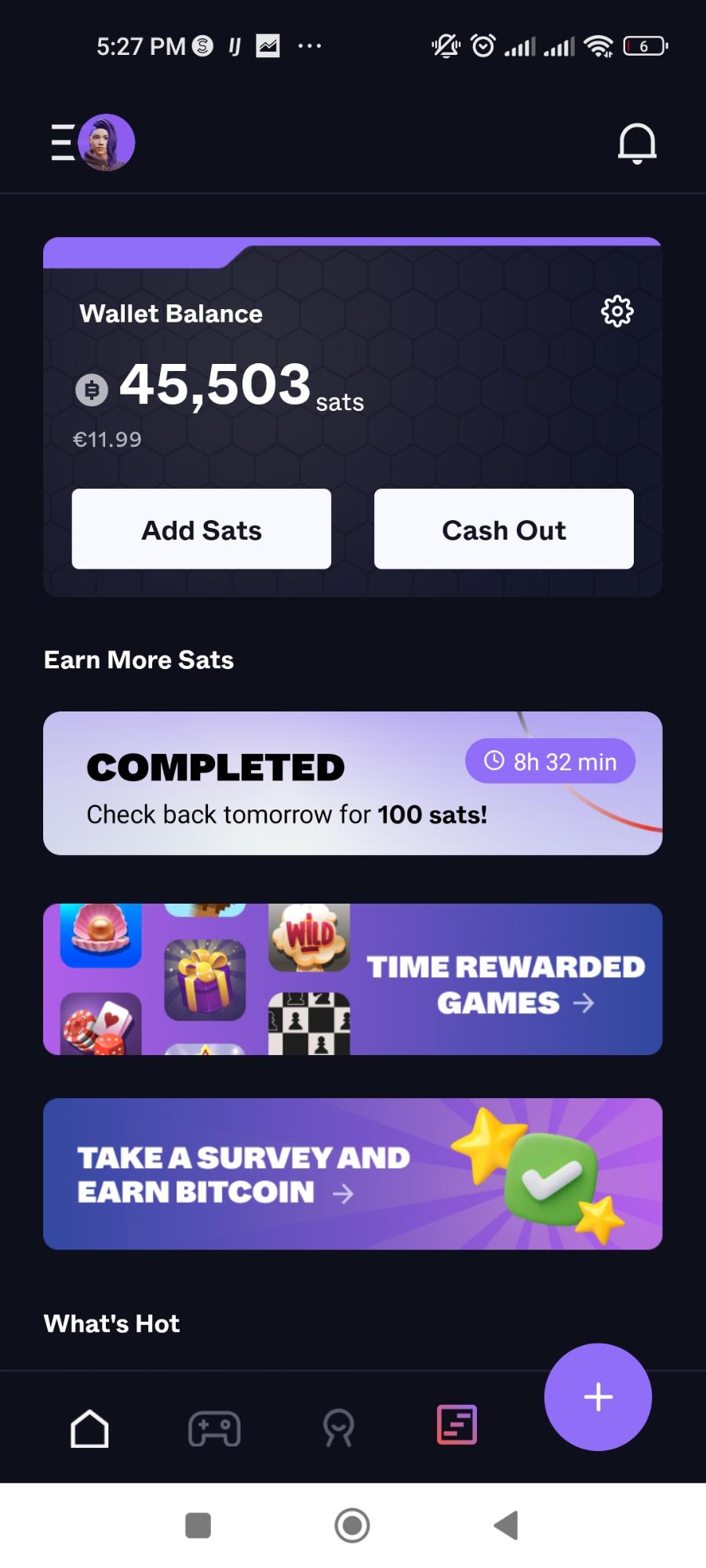The width and height of the screenshot is (706, 1568).
Task: Open the notifications bell
Action: (637, 144)
